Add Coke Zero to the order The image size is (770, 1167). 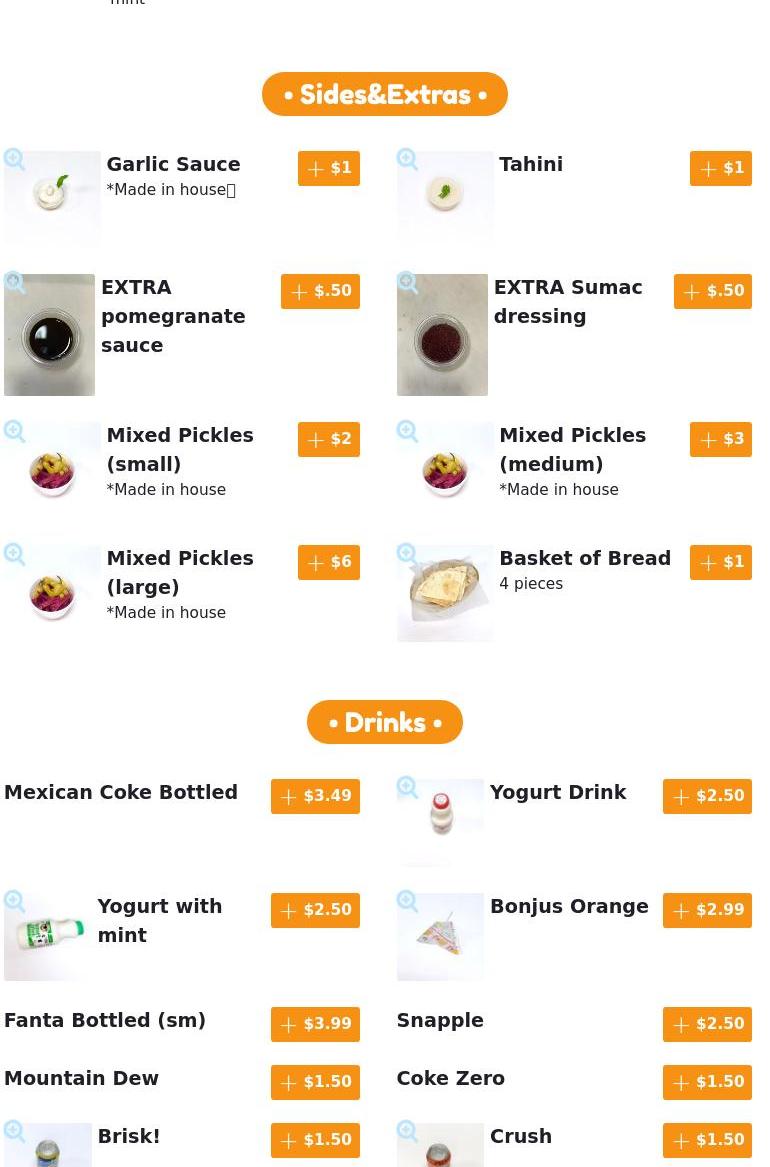point(707,1083)
